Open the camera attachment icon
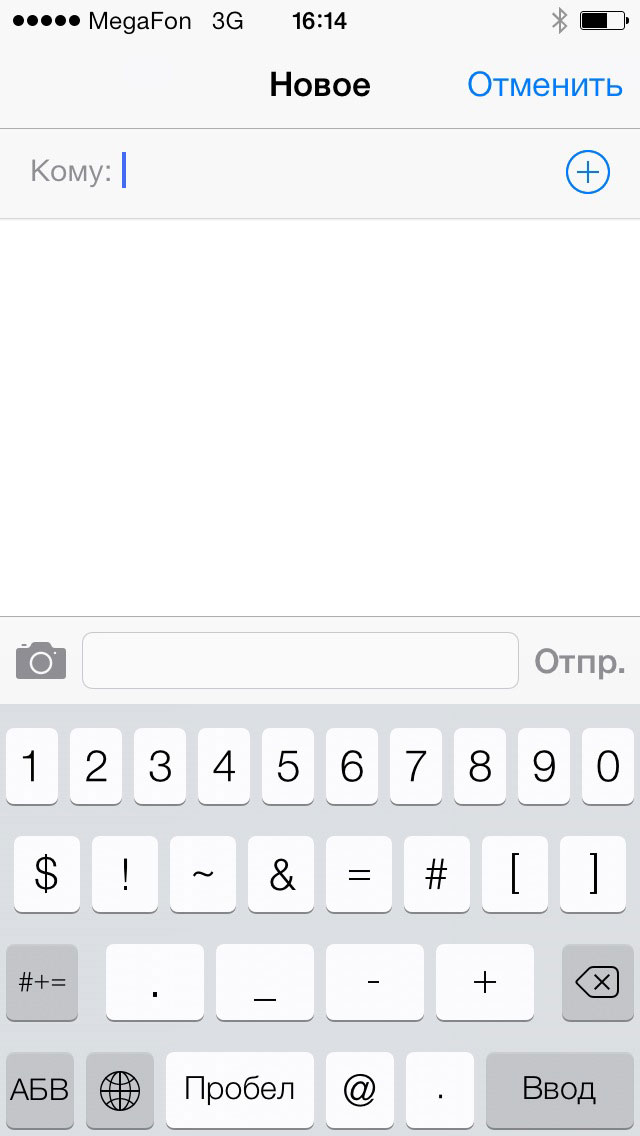 coord(41,660)
